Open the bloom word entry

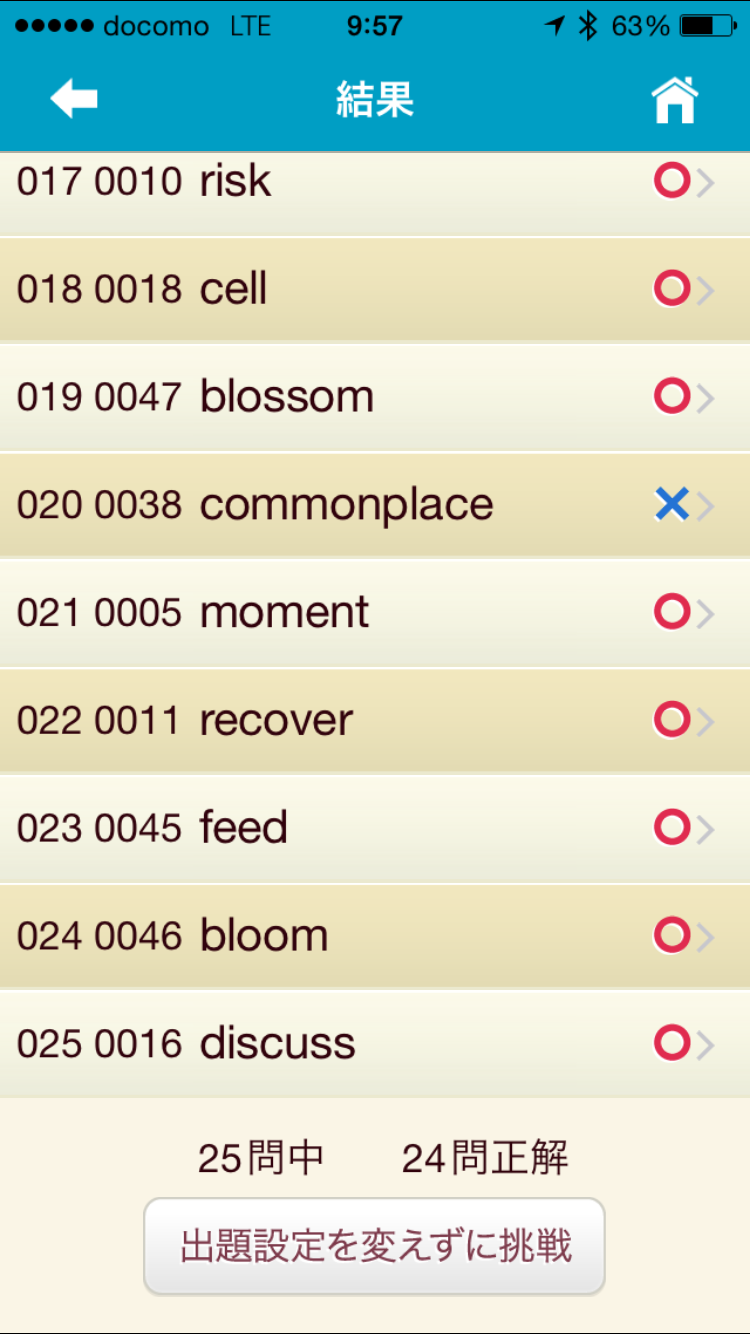375,937
